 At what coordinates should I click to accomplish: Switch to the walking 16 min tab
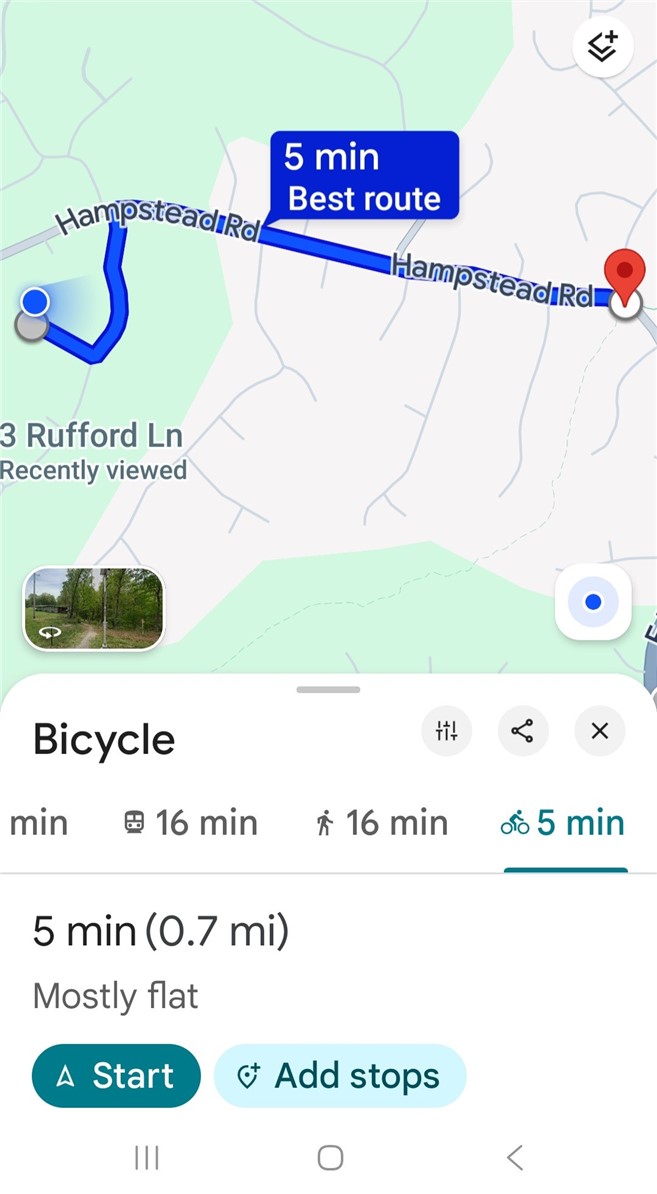click(383, 823)
